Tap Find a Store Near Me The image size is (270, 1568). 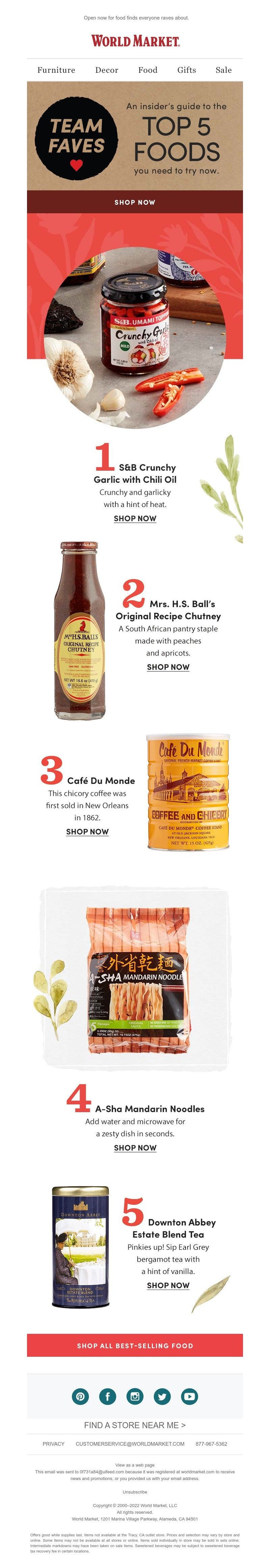click(135, 1425)
